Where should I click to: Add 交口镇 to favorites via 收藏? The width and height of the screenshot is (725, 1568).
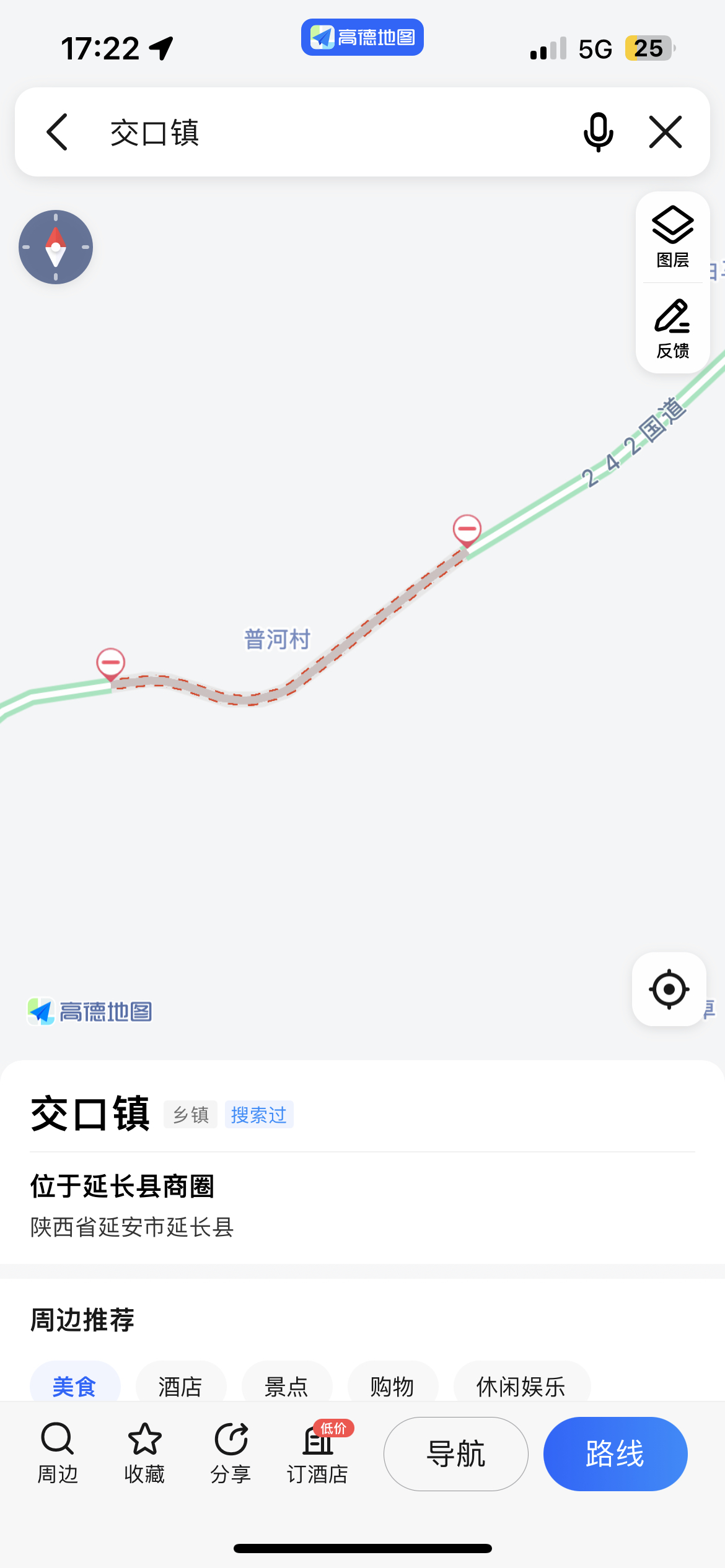tap(144, 1453)
